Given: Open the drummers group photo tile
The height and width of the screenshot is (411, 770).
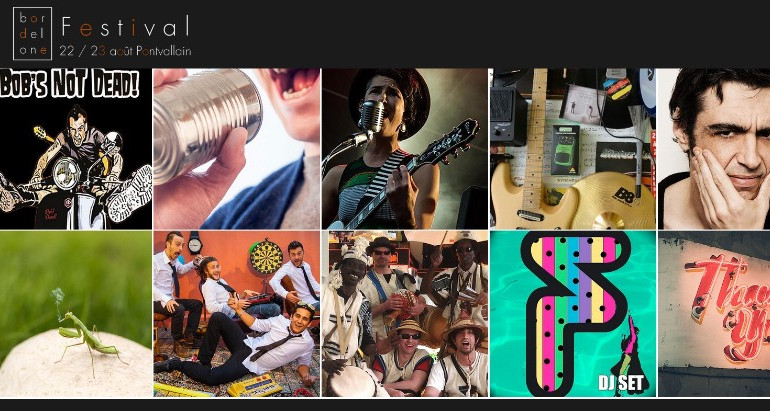Looking at the screenshot, I should pyautogui.click(x=405, y=314).
